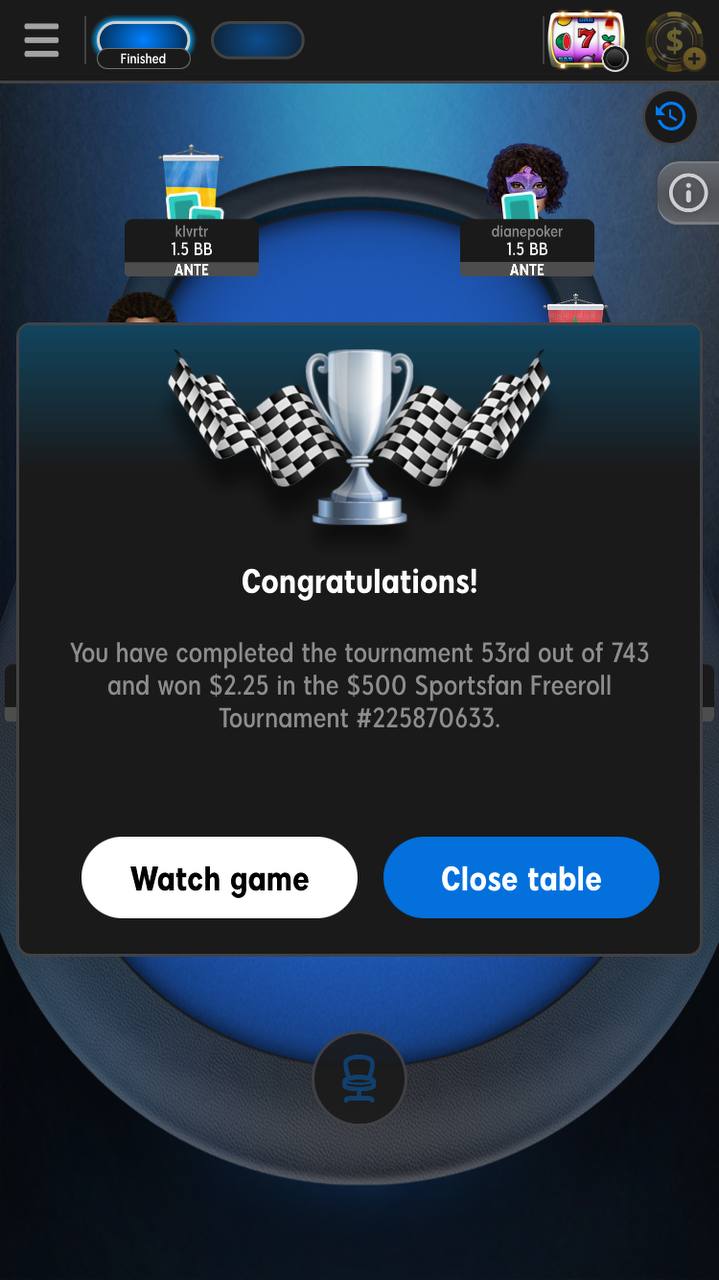Open the hamburger menu
This screenshot has width=719, height=1280.
[41, 40]
